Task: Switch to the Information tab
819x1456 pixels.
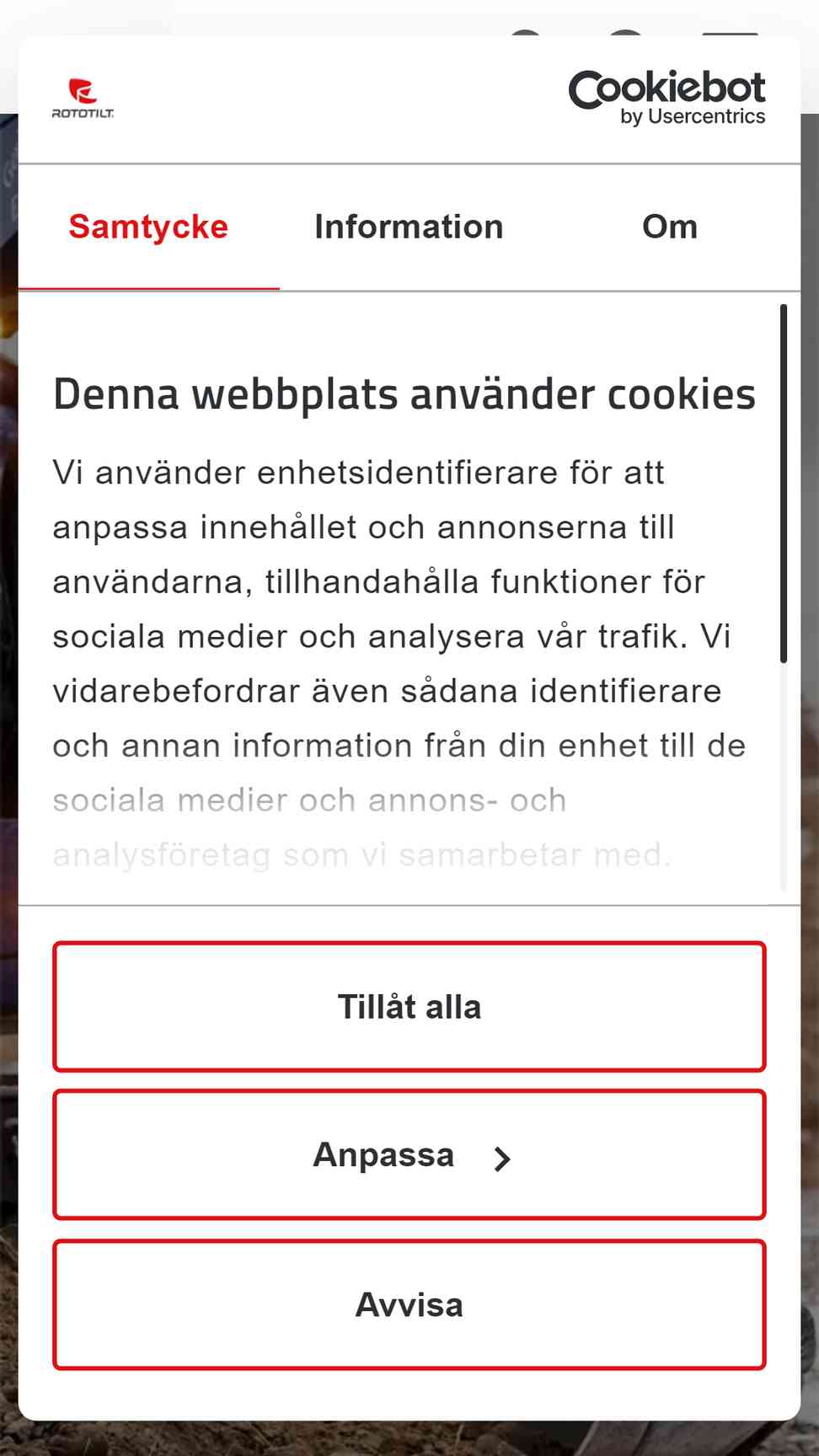Action: [409, 227]
